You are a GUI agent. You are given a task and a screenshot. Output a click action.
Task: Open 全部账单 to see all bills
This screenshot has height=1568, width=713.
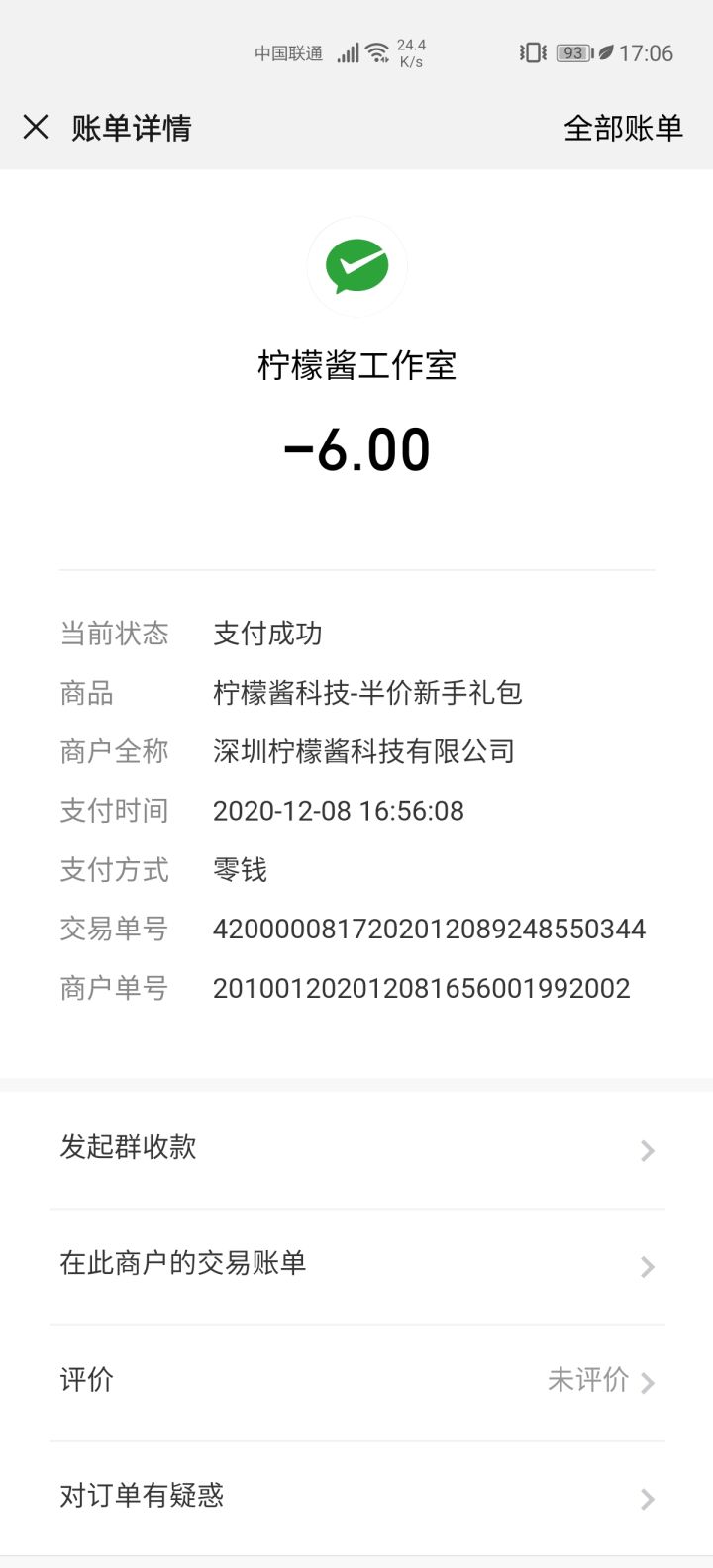623,128
